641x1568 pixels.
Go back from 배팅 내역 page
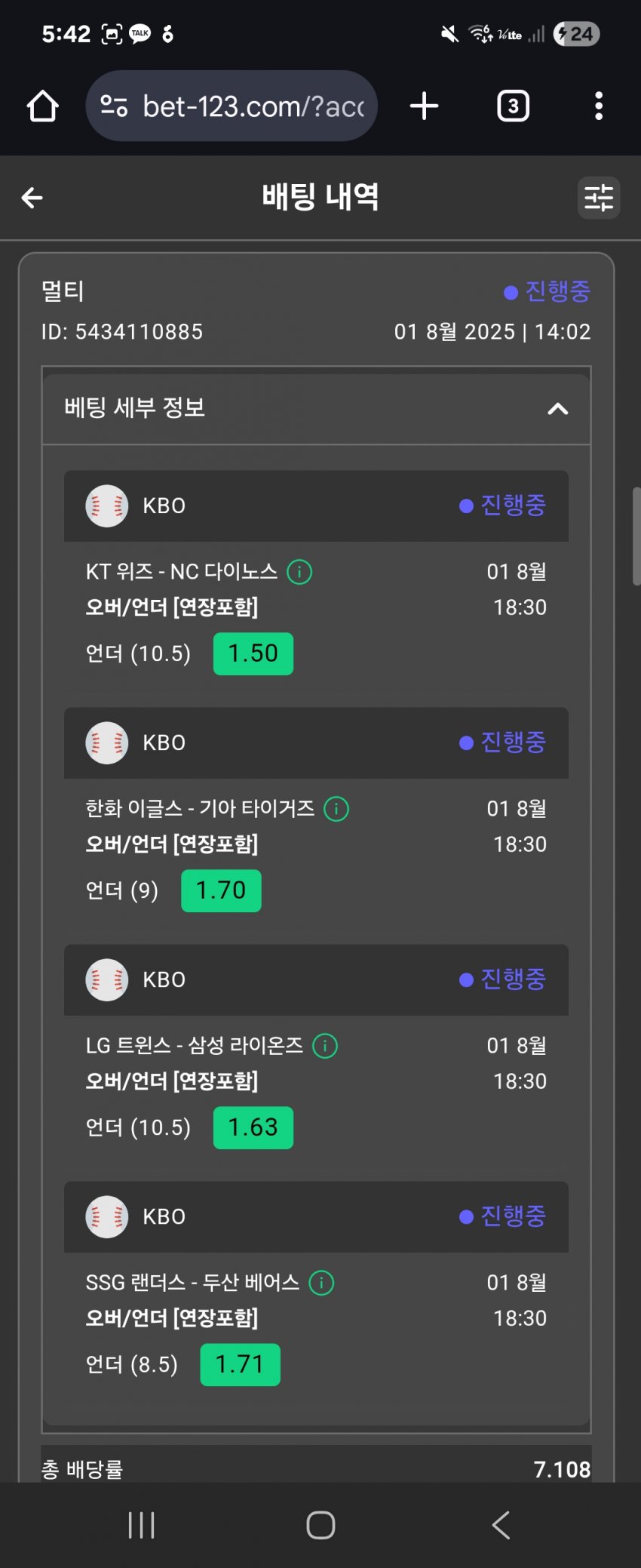click(32, 198)
